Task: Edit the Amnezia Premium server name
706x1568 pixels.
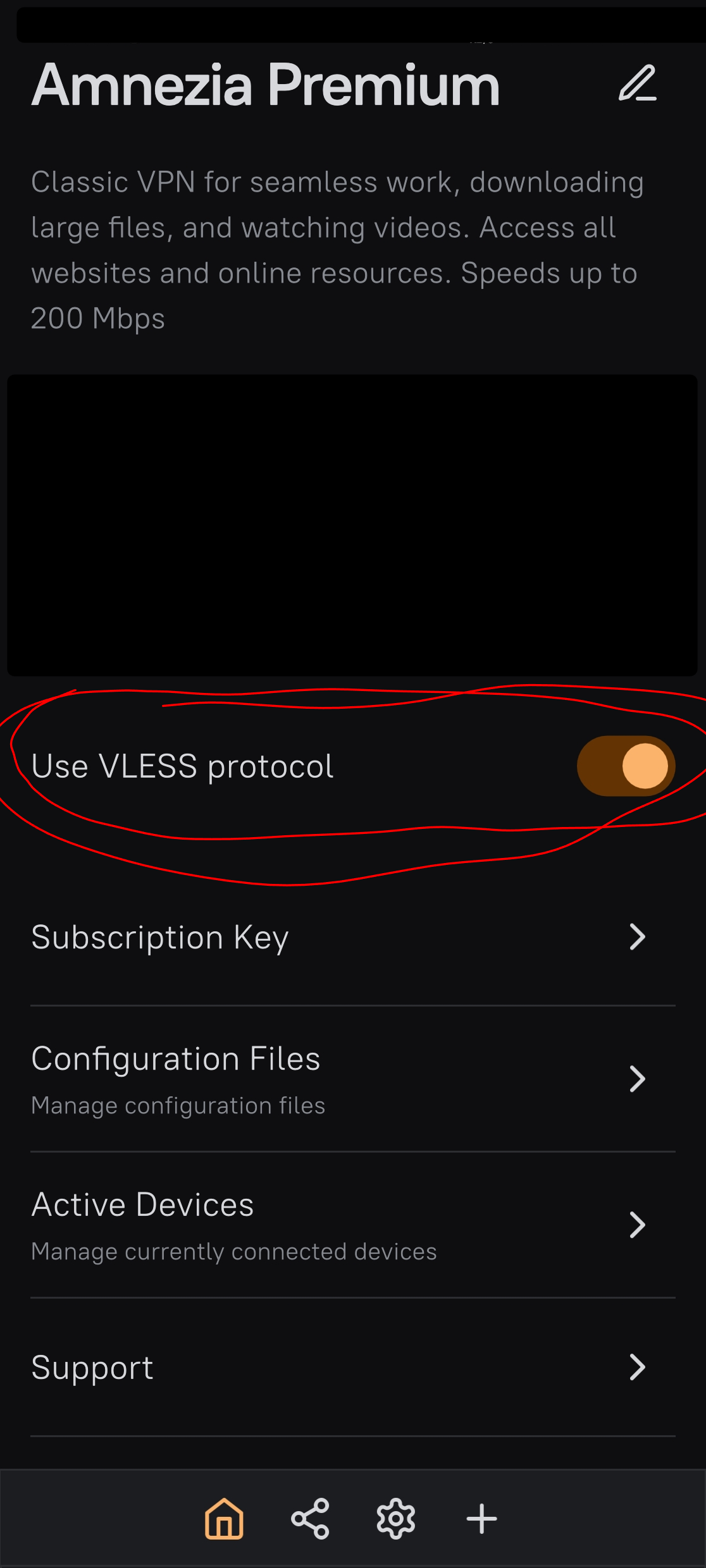Action: [638, 83]
